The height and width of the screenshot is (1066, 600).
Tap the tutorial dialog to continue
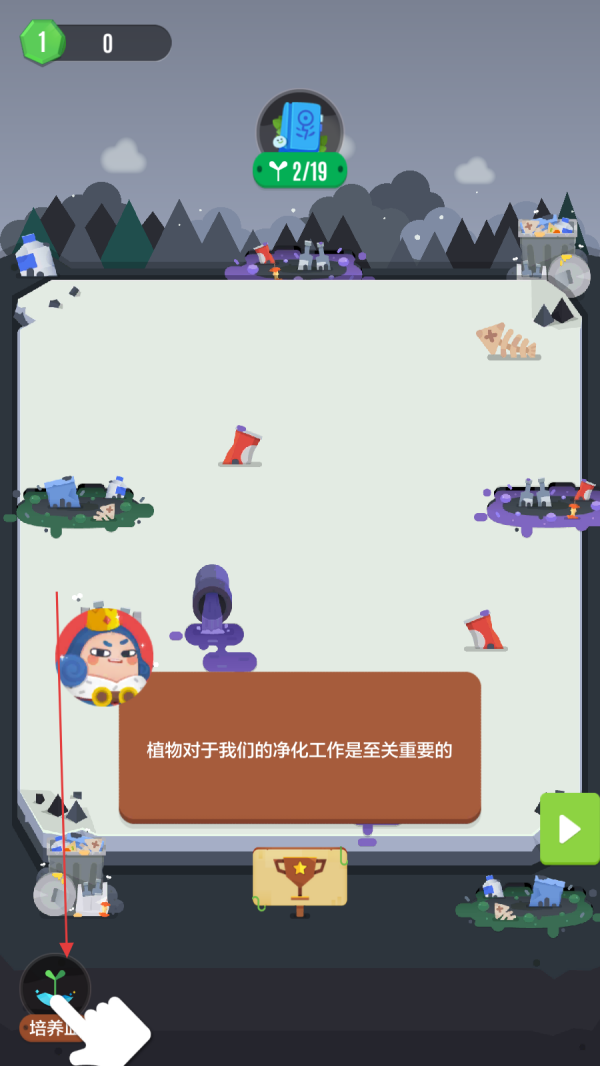point(300,748)
